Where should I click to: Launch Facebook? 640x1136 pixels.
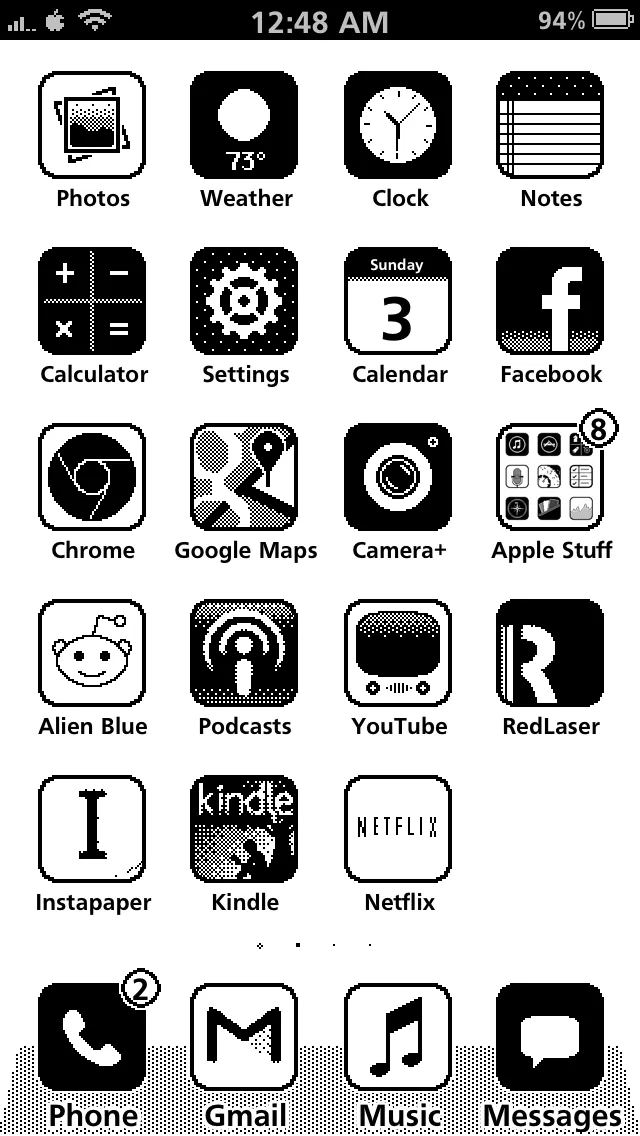(x=550, y=301)
